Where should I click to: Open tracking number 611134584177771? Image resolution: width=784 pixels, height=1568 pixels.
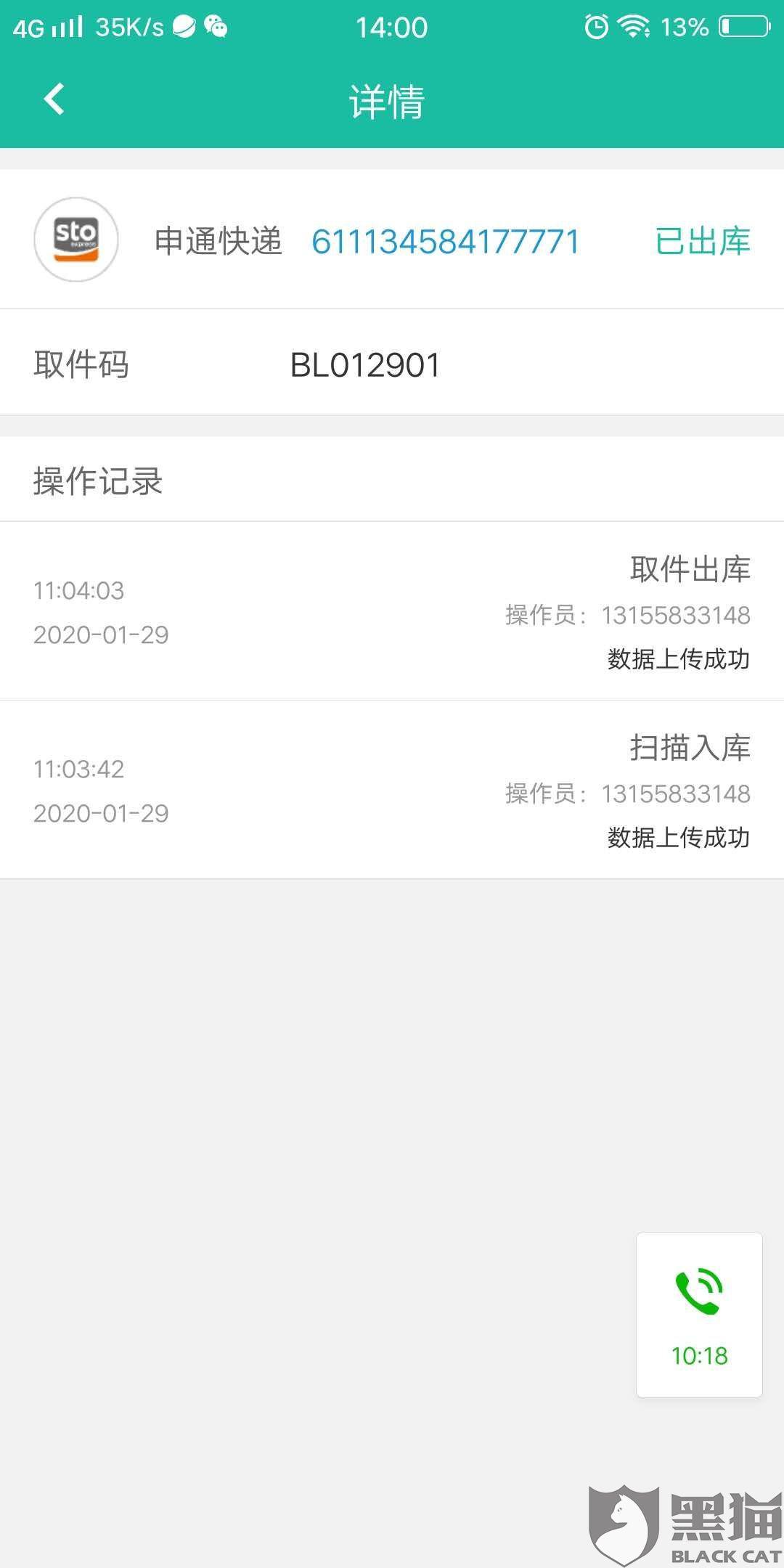pos(445,242)
